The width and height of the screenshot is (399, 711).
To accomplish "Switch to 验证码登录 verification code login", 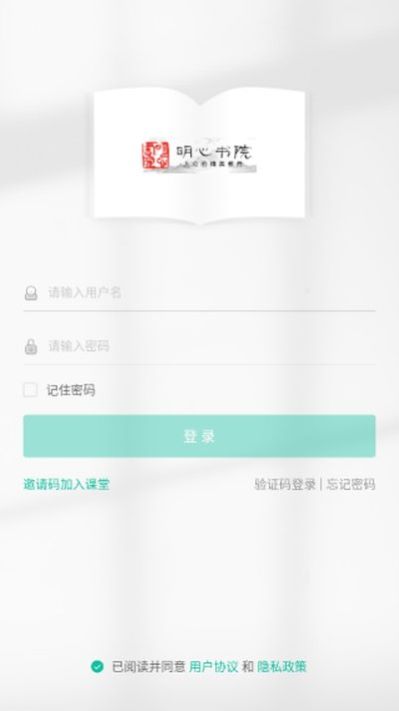I will (285, 484).
